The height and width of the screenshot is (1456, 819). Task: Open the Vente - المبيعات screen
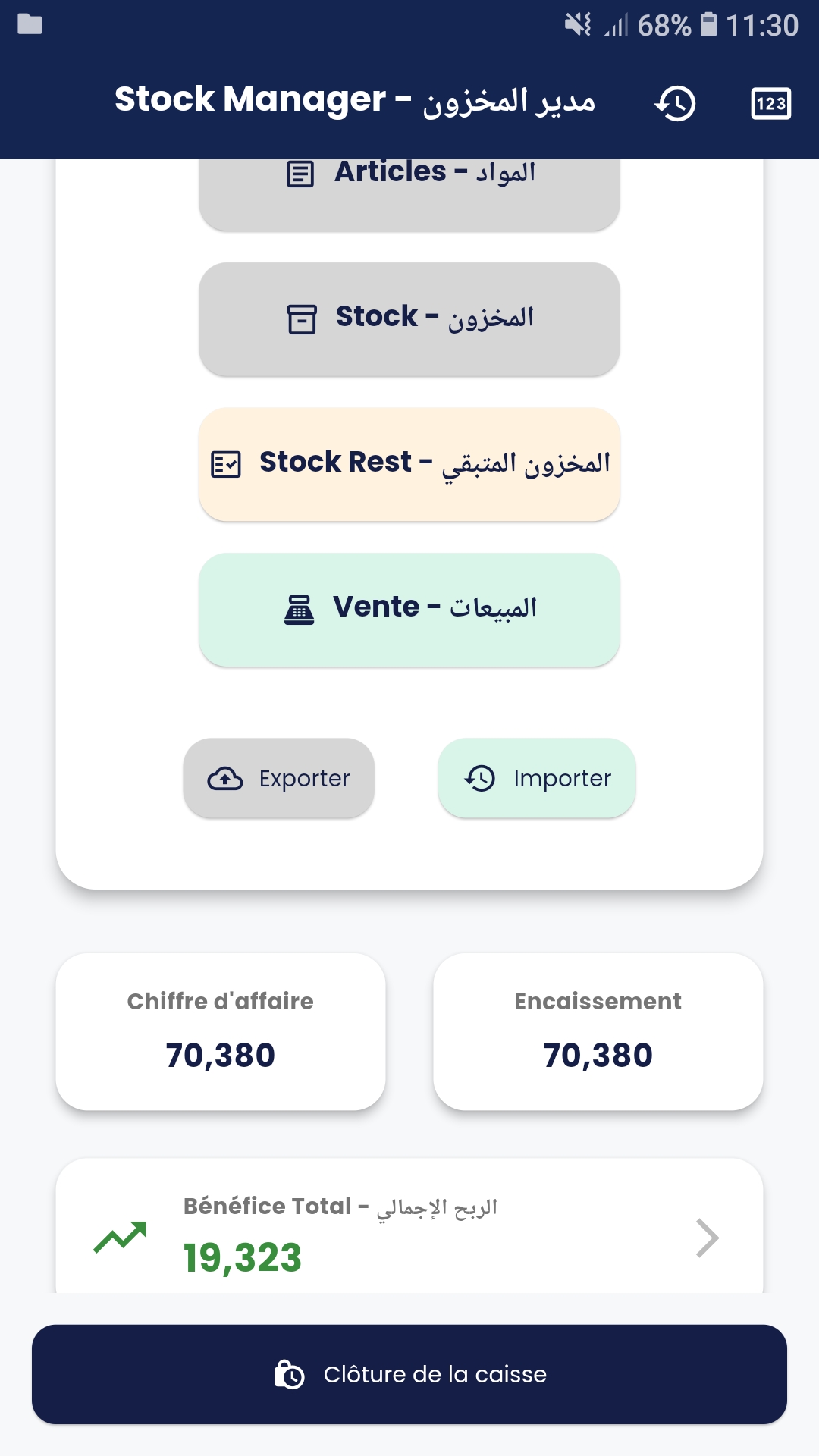(x=409, y=609)
